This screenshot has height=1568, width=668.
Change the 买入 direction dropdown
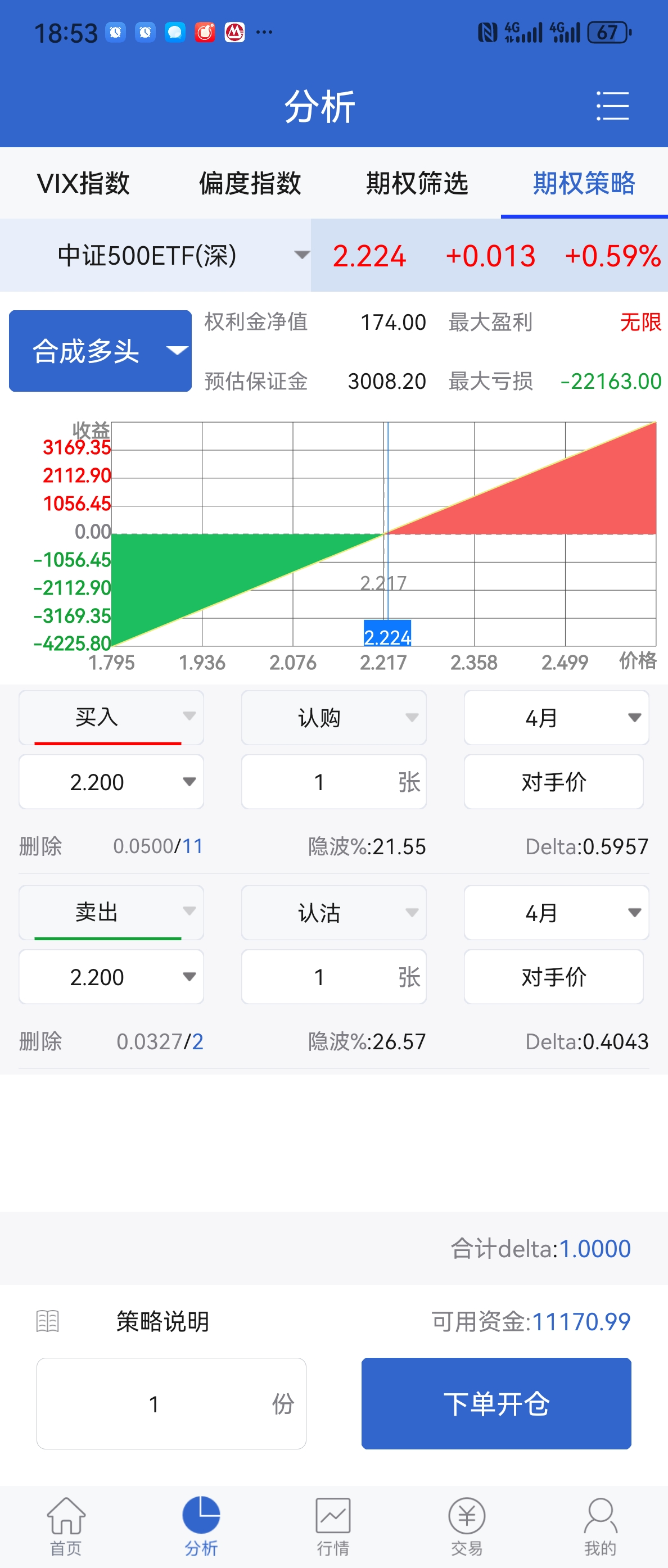111,718
